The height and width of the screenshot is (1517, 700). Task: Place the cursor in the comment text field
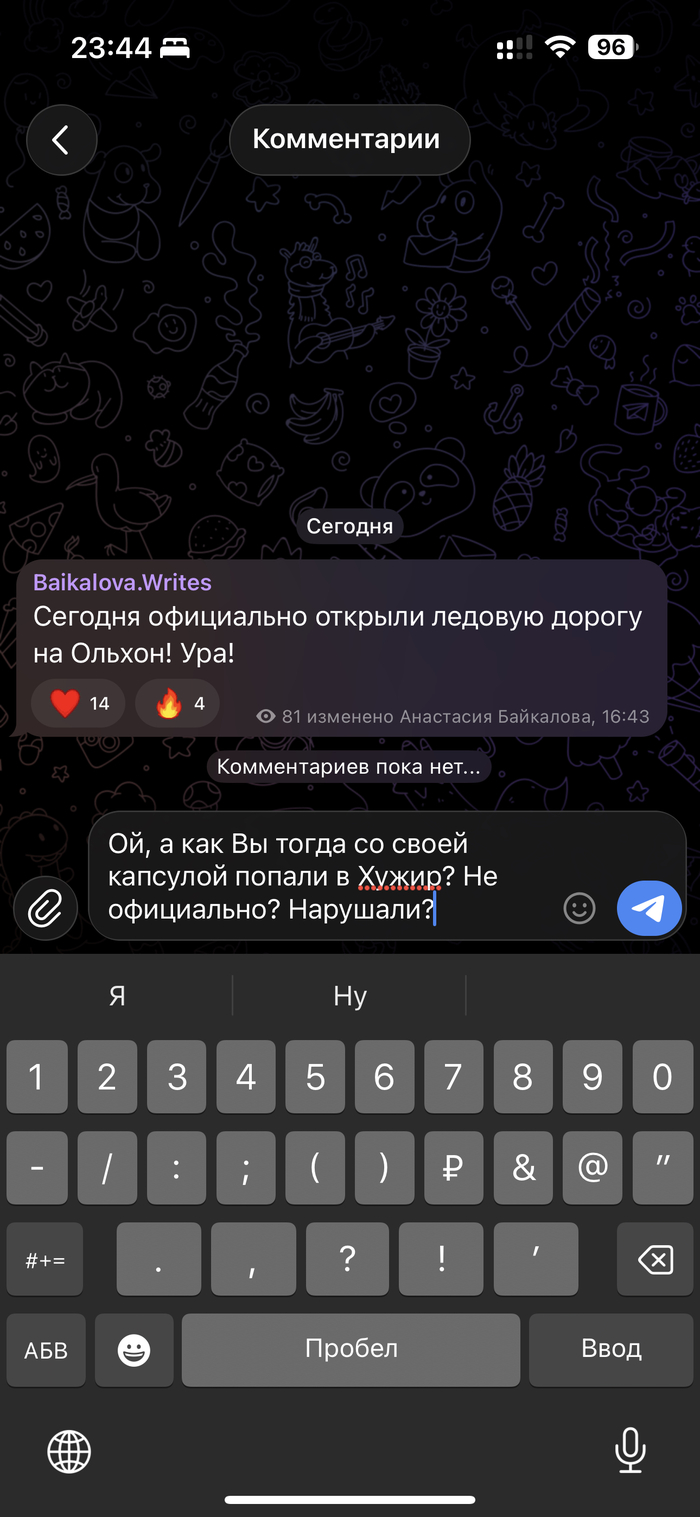(320, 876)
